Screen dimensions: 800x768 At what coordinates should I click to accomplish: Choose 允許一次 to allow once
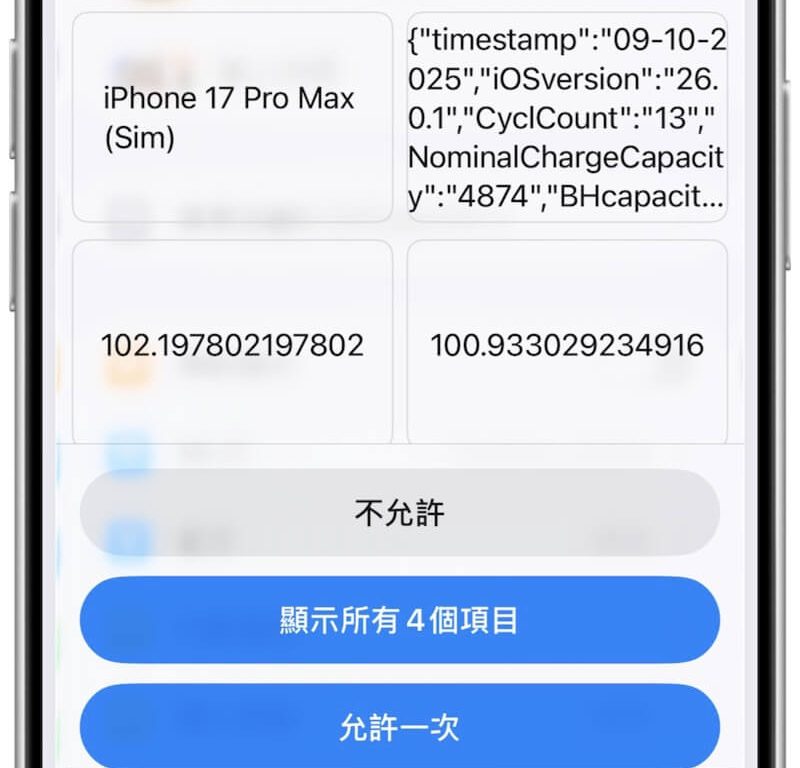click(x=399, y=726)
